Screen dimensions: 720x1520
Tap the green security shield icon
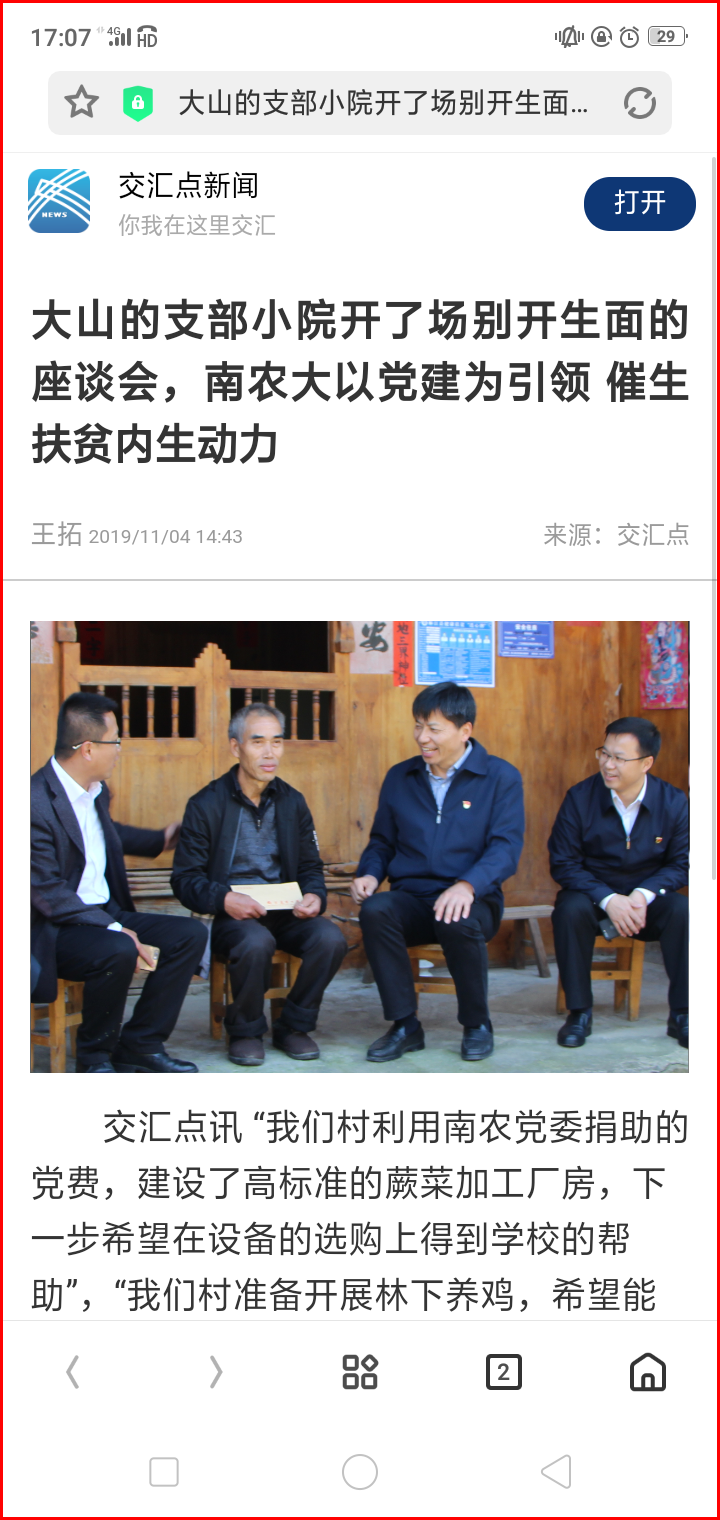click(x=138, y=103)
